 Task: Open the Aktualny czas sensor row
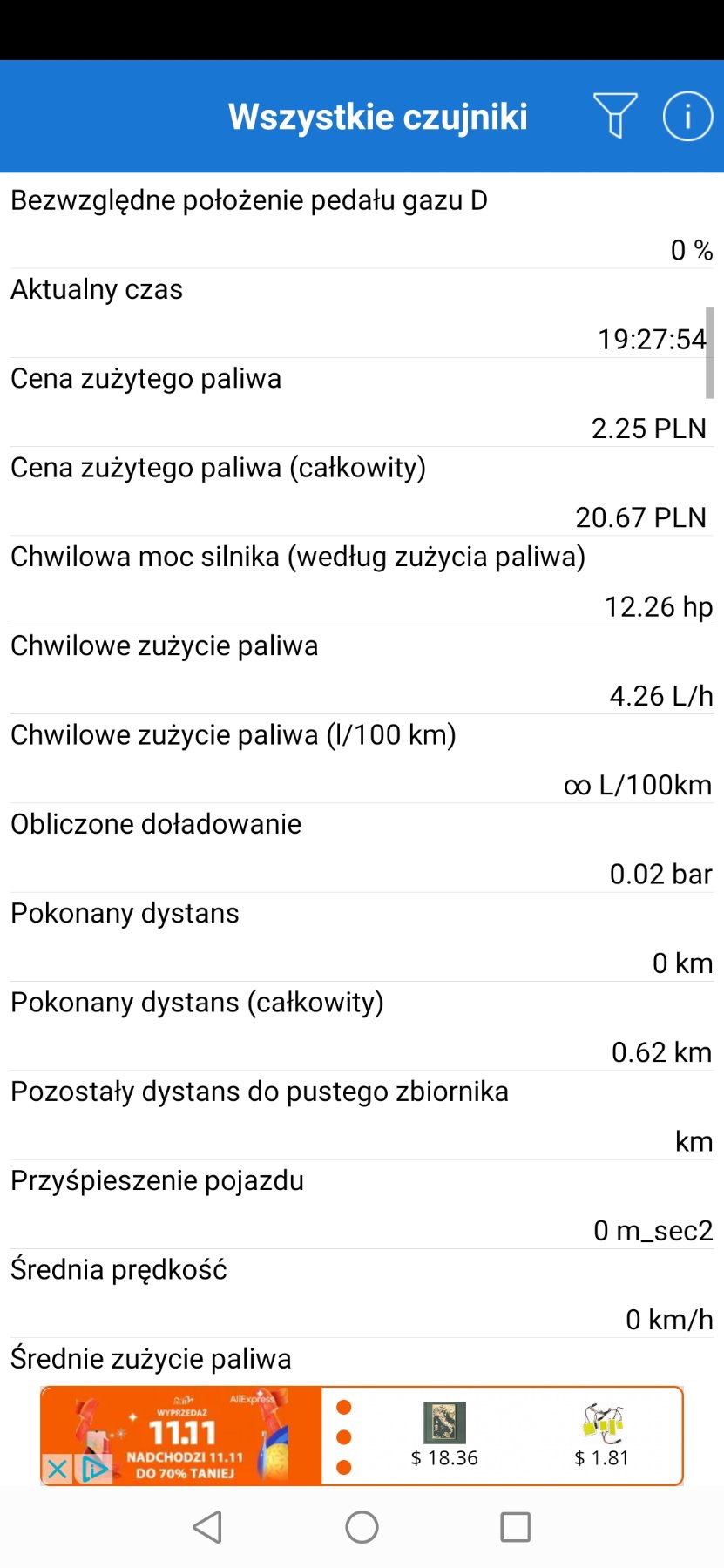pos(361,314)
